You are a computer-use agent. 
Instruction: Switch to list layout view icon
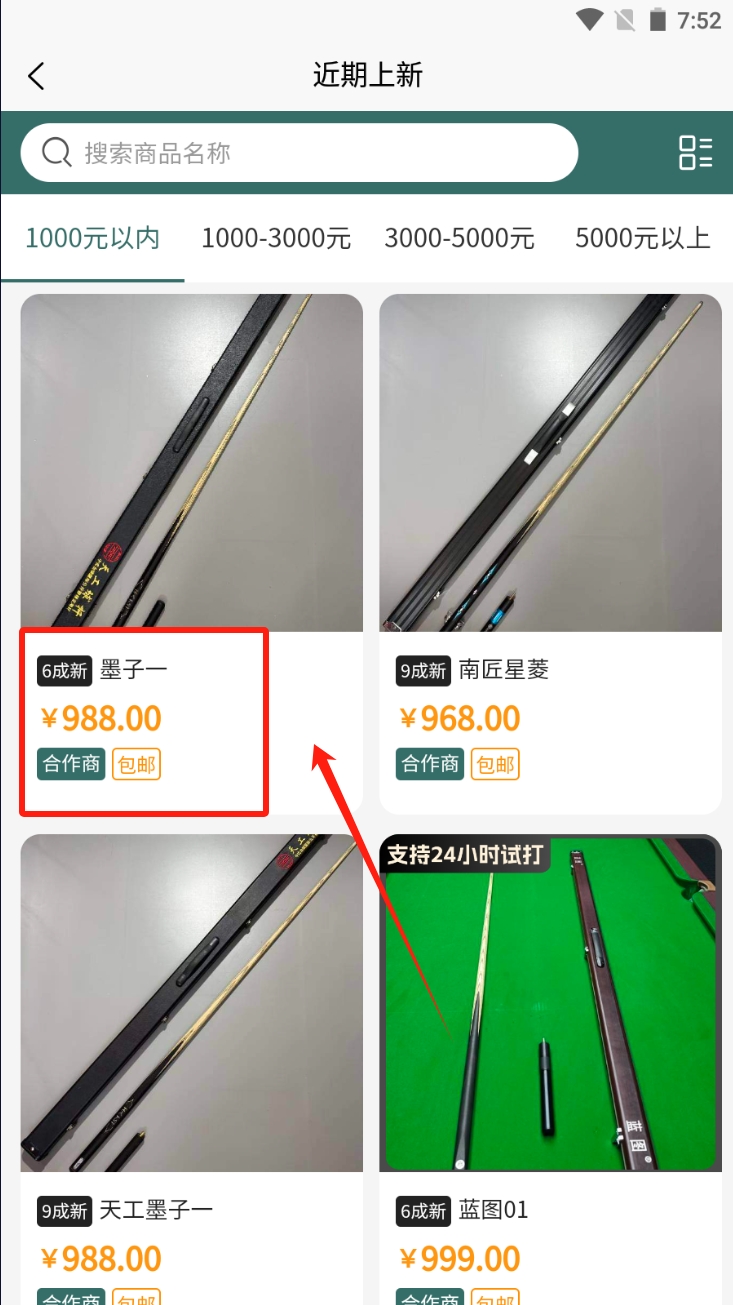[x=695, y=153]
